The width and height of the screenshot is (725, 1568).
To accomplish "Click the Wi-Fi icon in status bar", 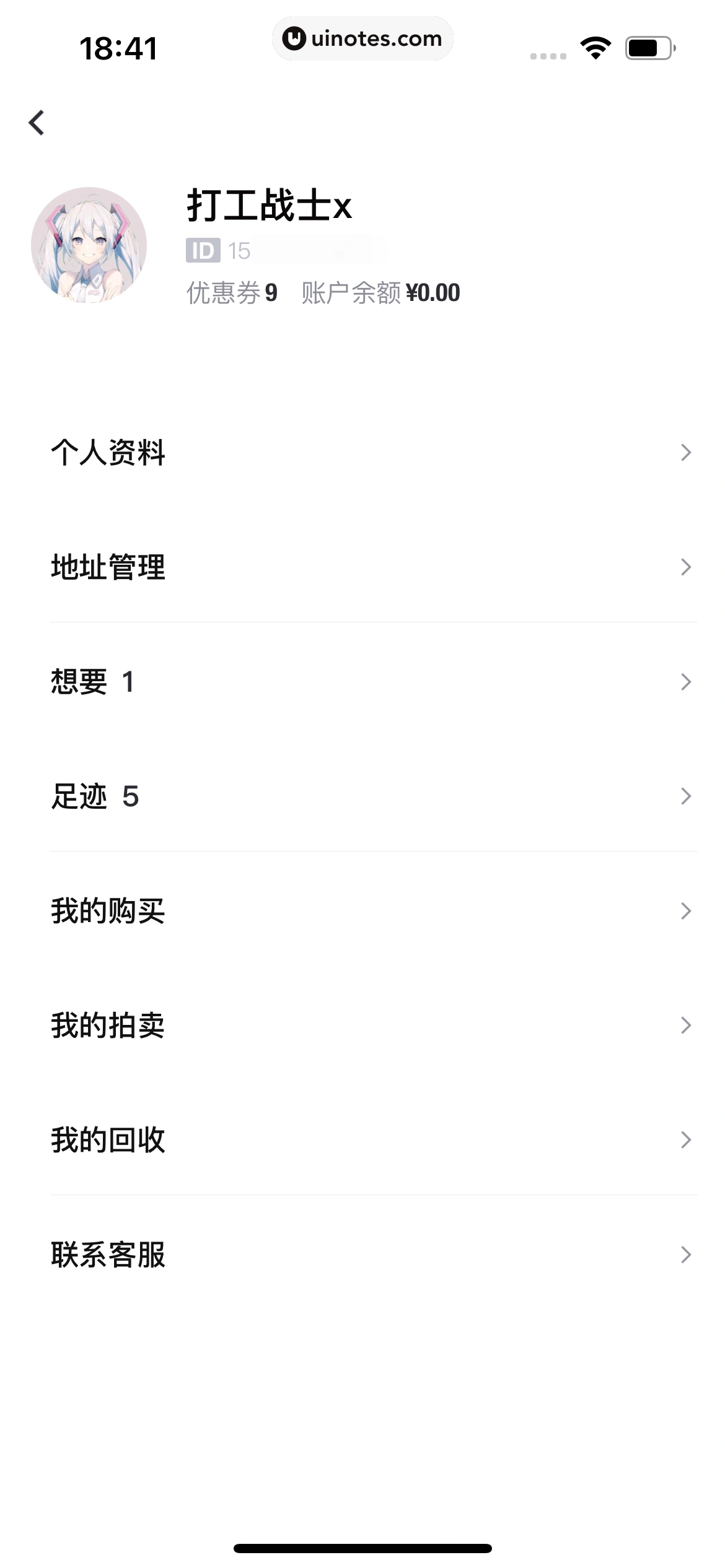I will 596,48.
